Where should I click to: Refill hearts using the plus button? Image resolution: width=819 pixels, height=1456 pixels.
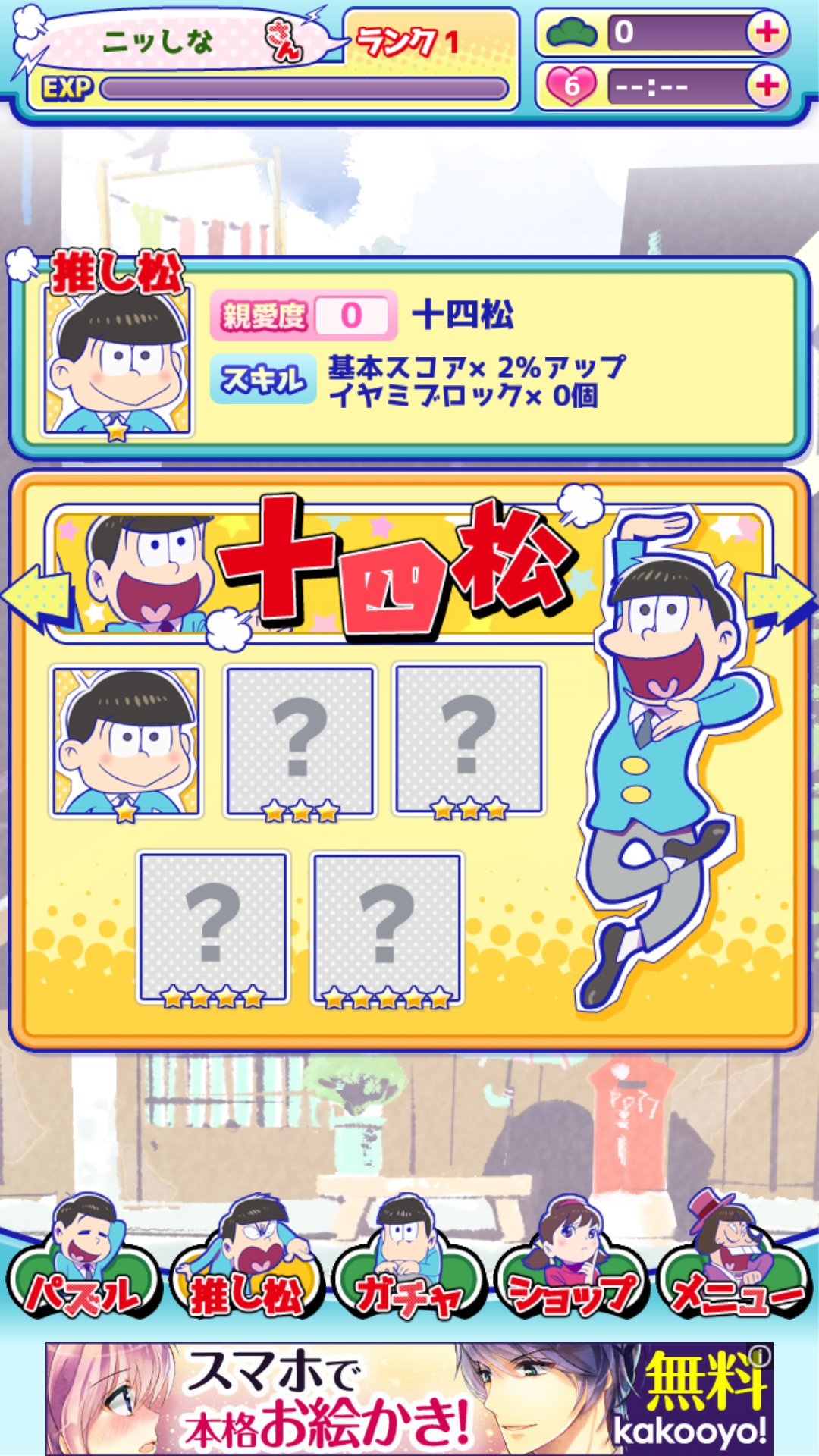coord(767,85)
